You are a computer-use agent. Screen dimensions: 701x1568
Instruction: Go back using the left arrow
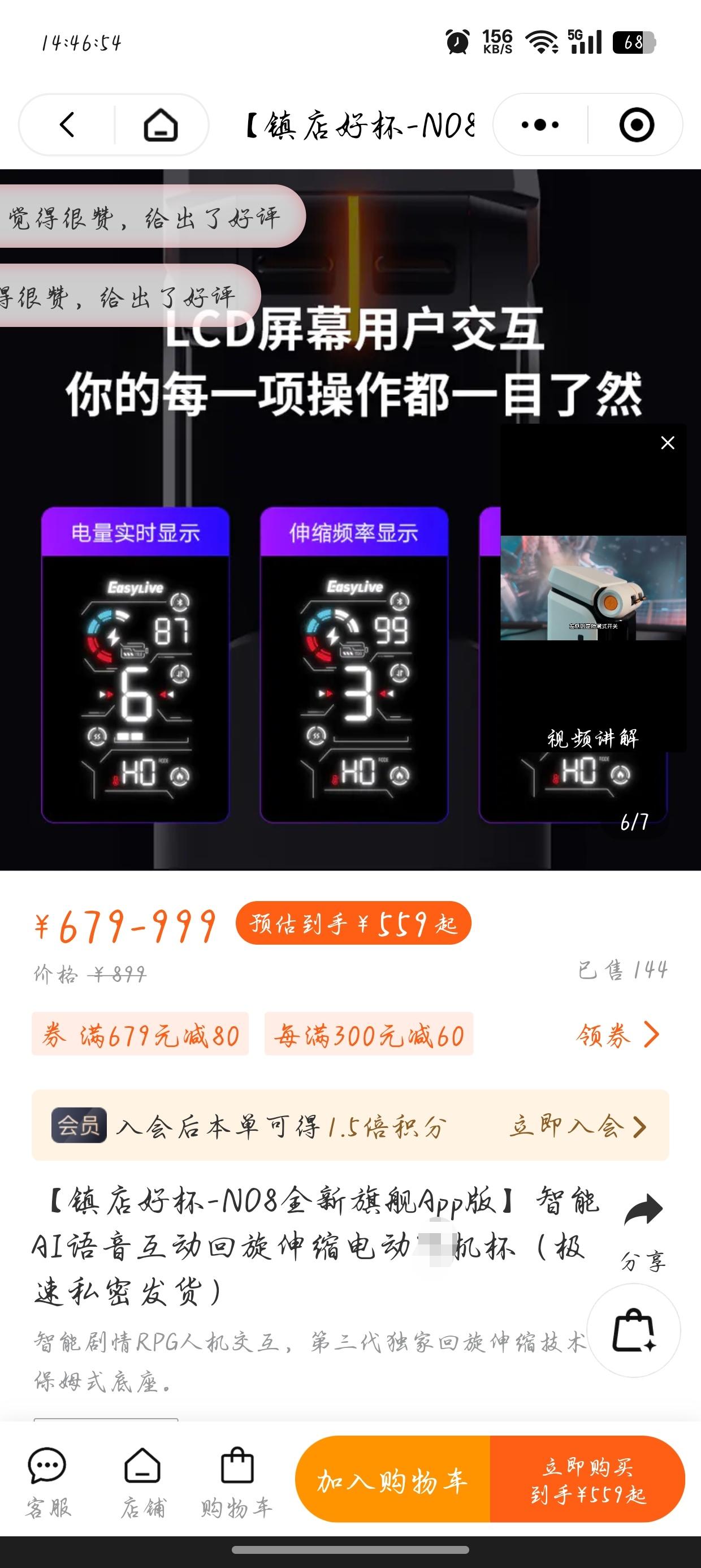67,125
